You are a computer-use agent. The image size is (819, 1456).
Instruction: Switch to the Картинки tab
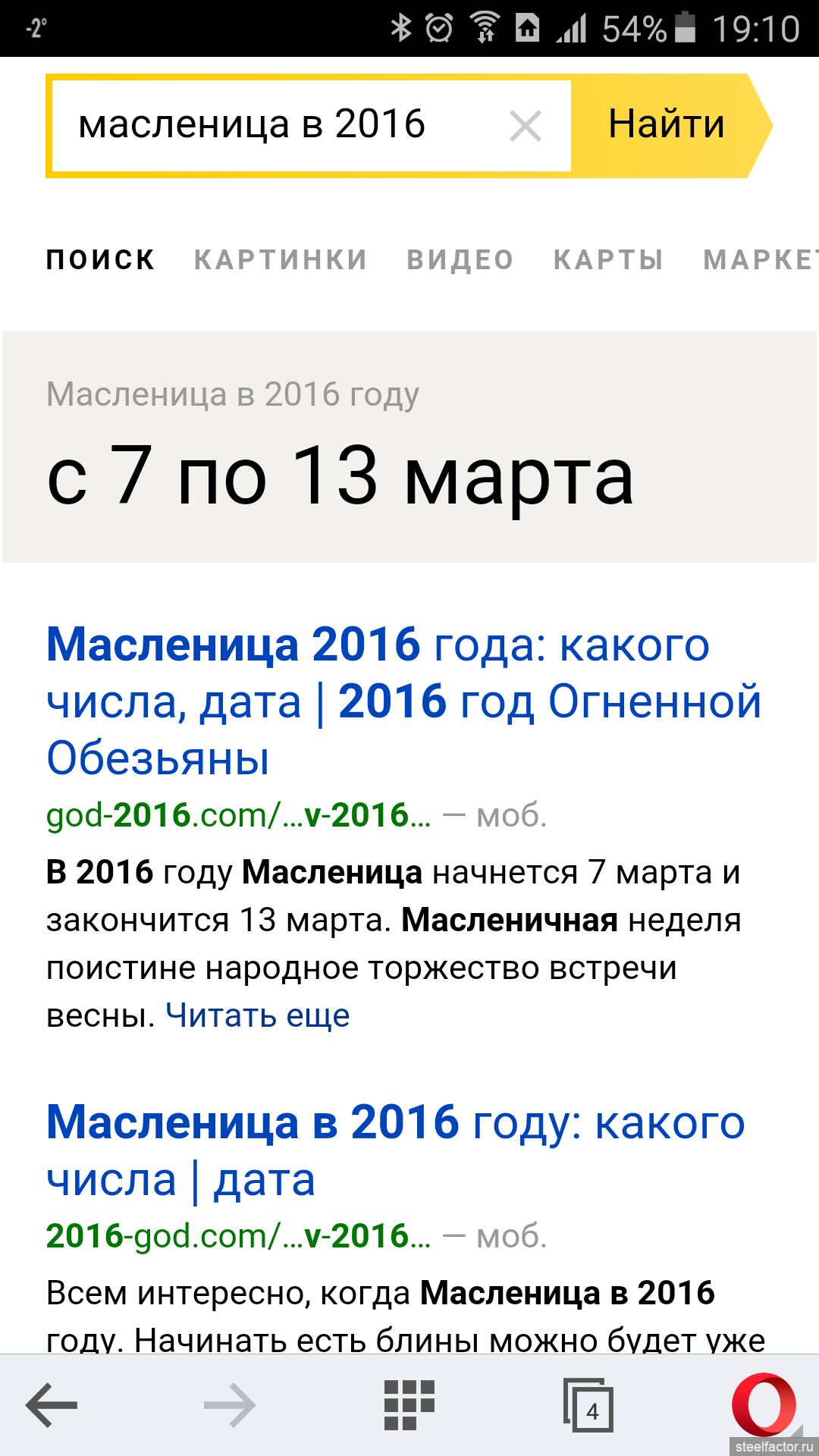coord(281,260)
